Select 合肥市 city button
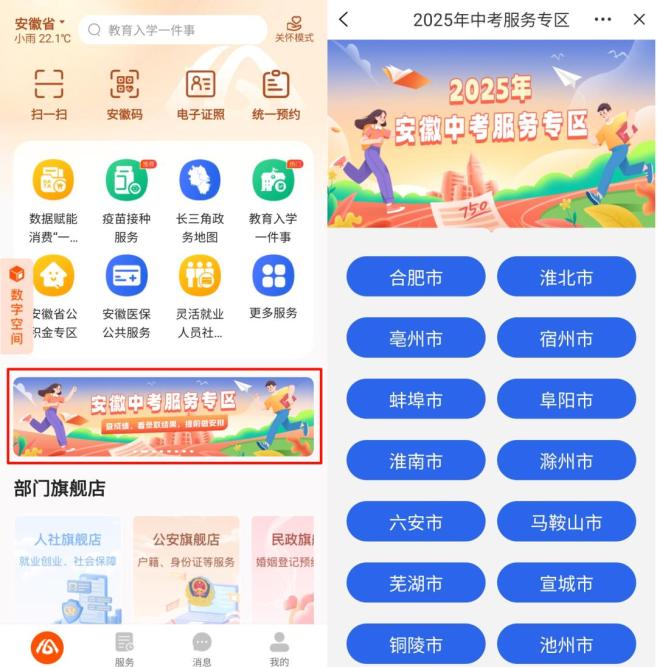Screen dimensions: 657x667 [416, 276]
